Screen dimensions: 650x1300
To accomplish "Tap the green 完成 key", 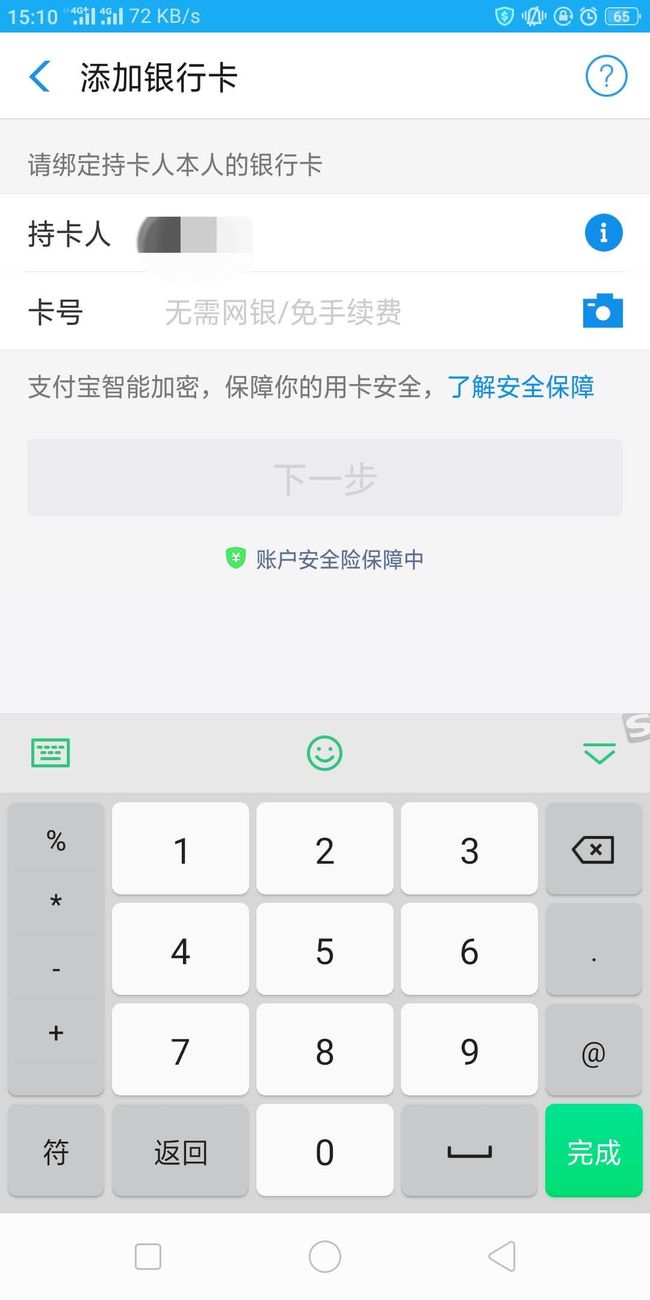I will [594, 1151].
